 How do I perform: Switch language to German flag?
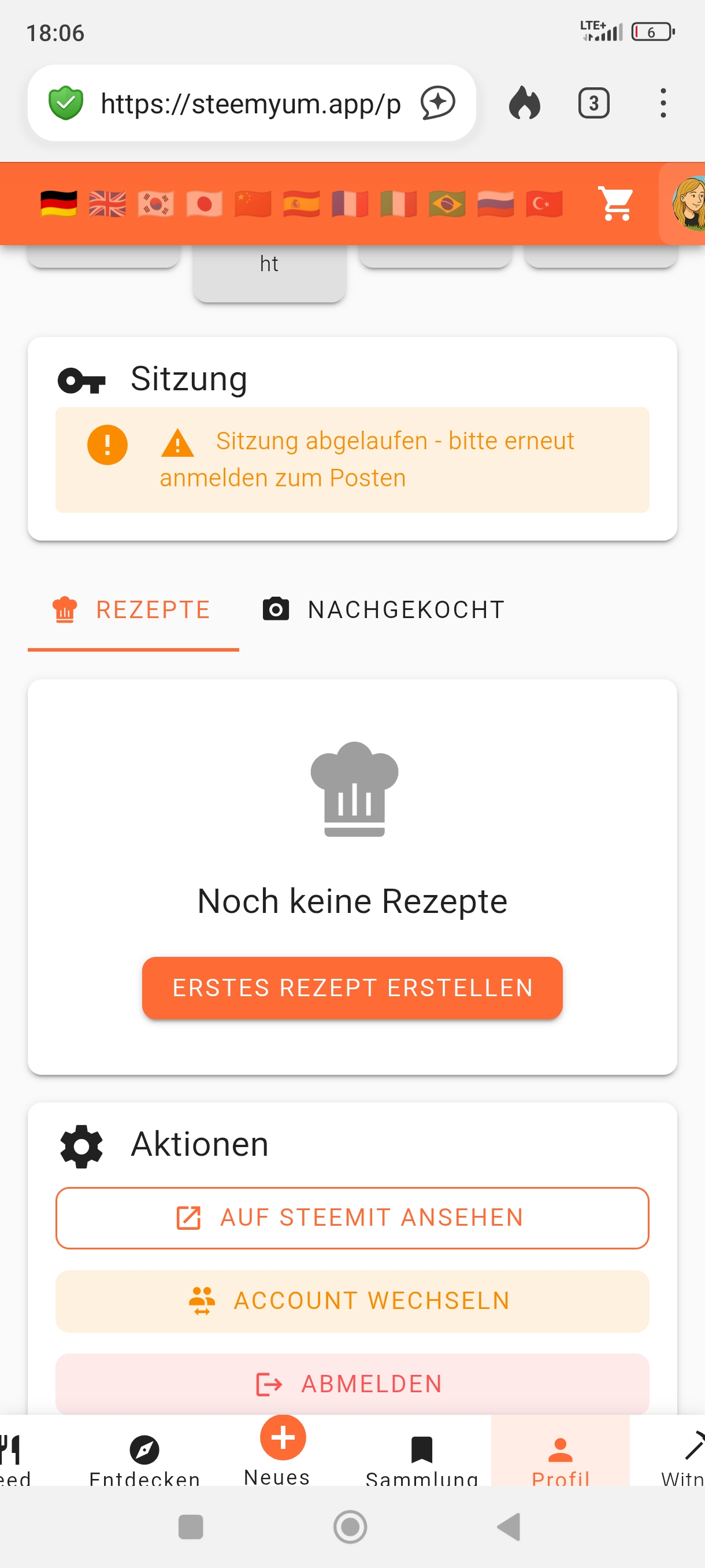click(58, 204)
